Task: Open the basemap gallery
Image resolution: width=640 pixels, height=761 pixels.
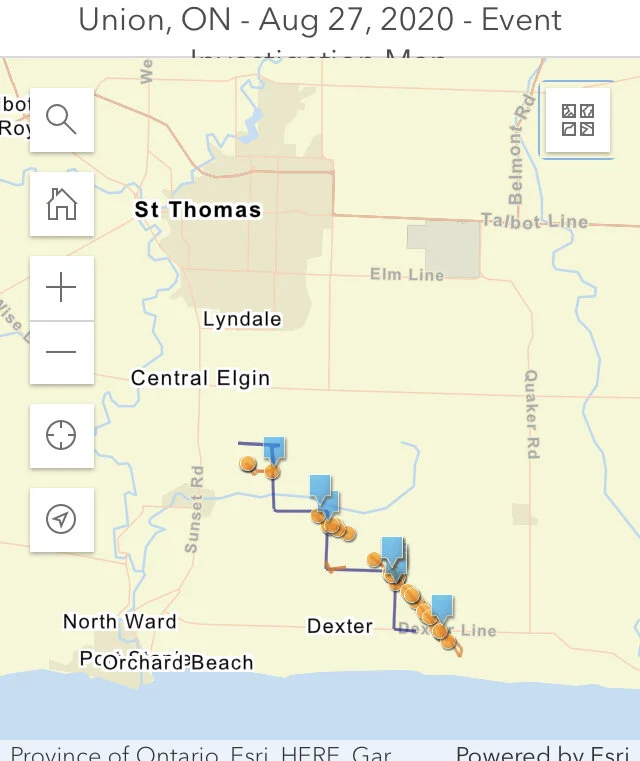Action: tap(577, 120)
